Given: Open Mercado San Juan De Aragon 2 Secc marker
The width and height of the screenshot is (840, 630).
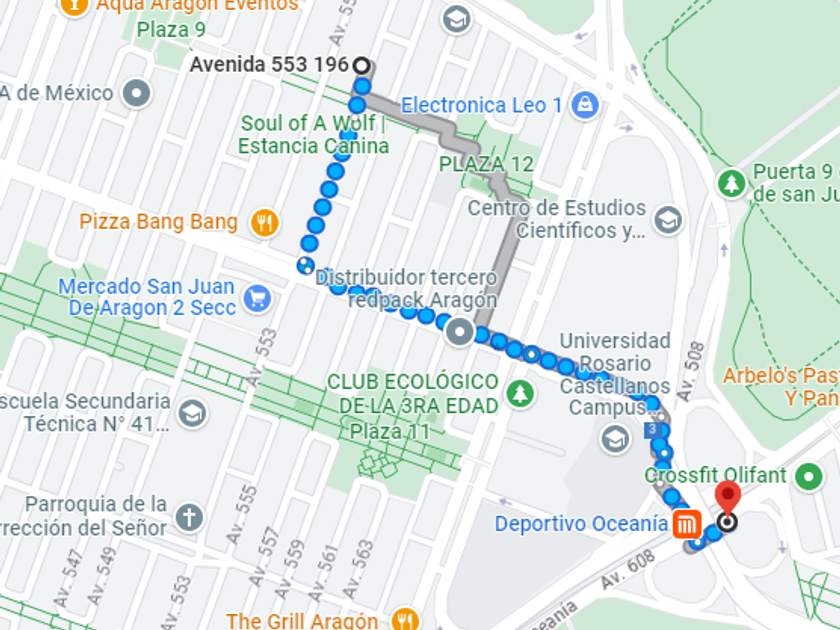Looking at the screenshot, I should tap(257, 298).
